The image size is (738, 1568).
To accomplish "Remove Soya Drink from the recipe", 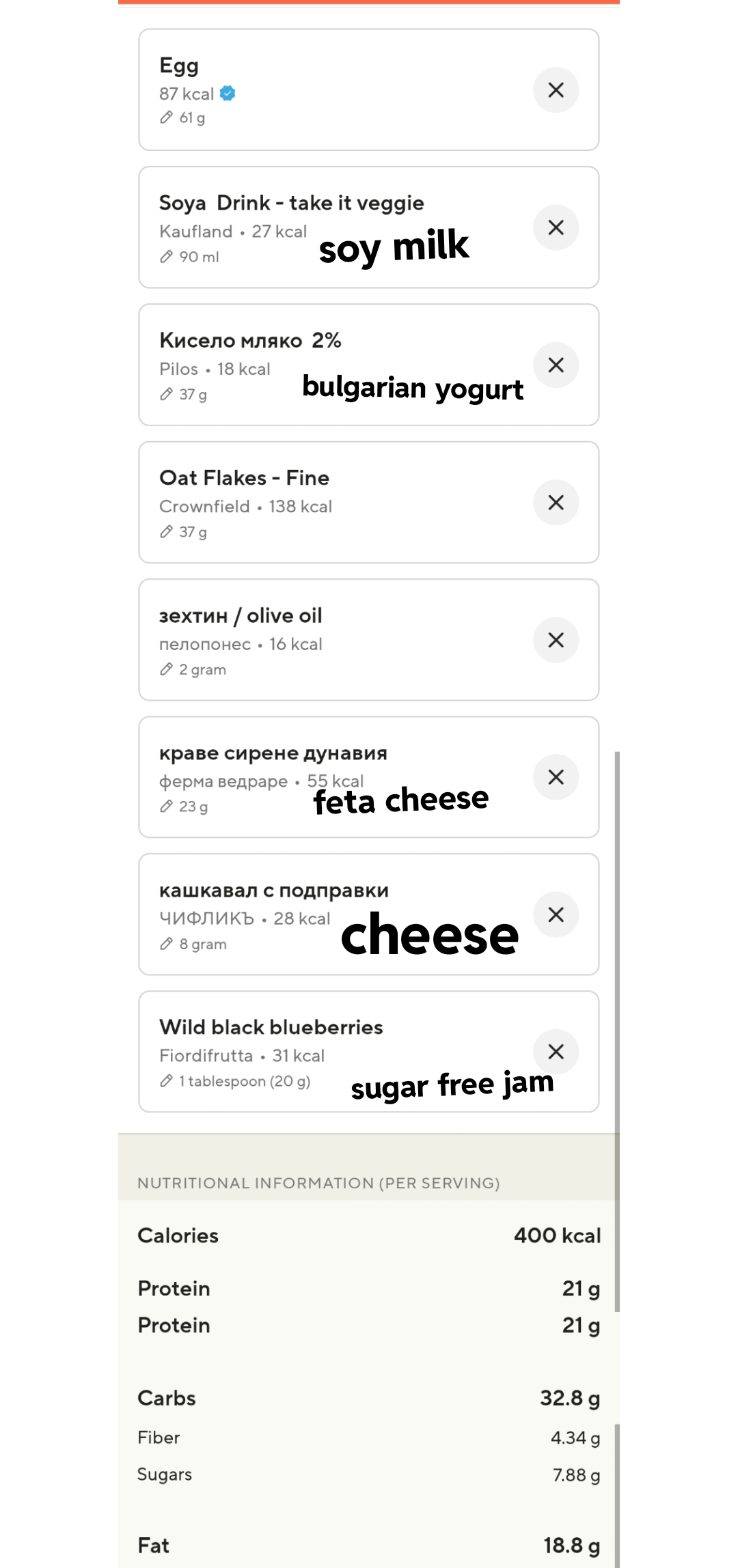I will [x=556, y=227].
